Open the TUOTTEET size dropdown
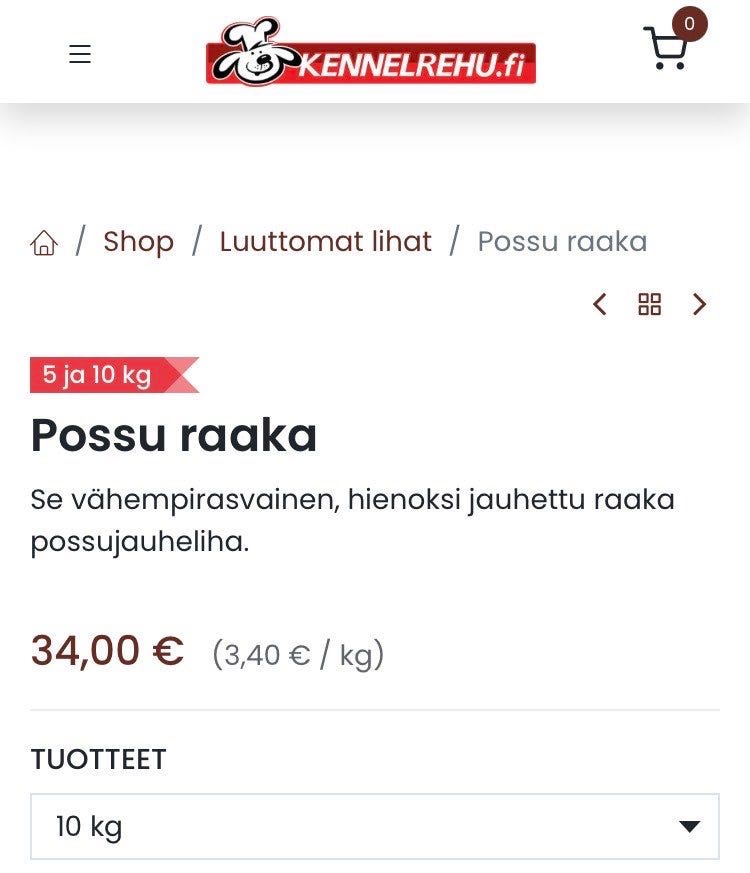The image size is (750, 873). (x=375, y=827)
